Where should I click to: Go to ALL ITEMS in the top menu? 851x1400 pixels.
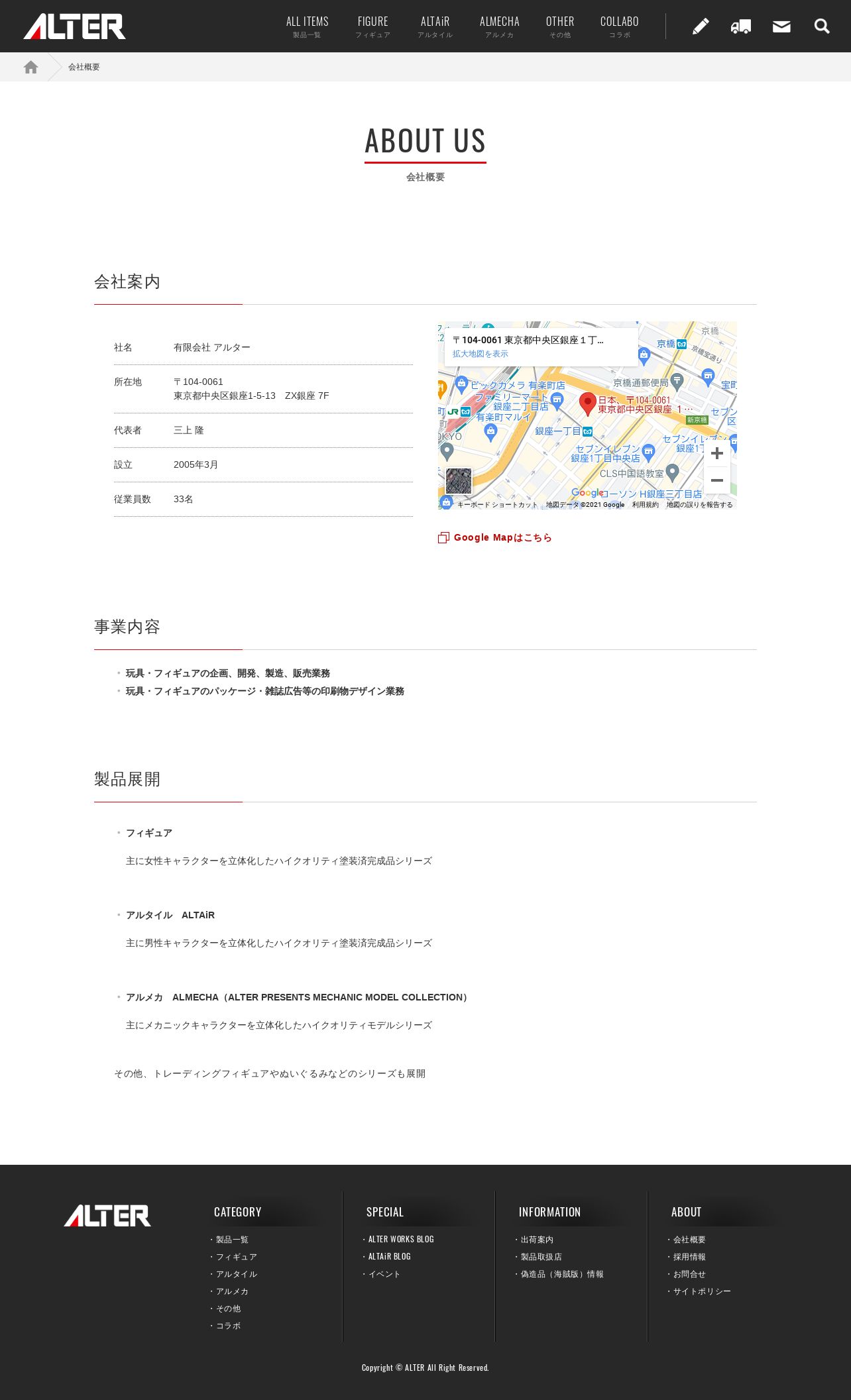point(307,27)
